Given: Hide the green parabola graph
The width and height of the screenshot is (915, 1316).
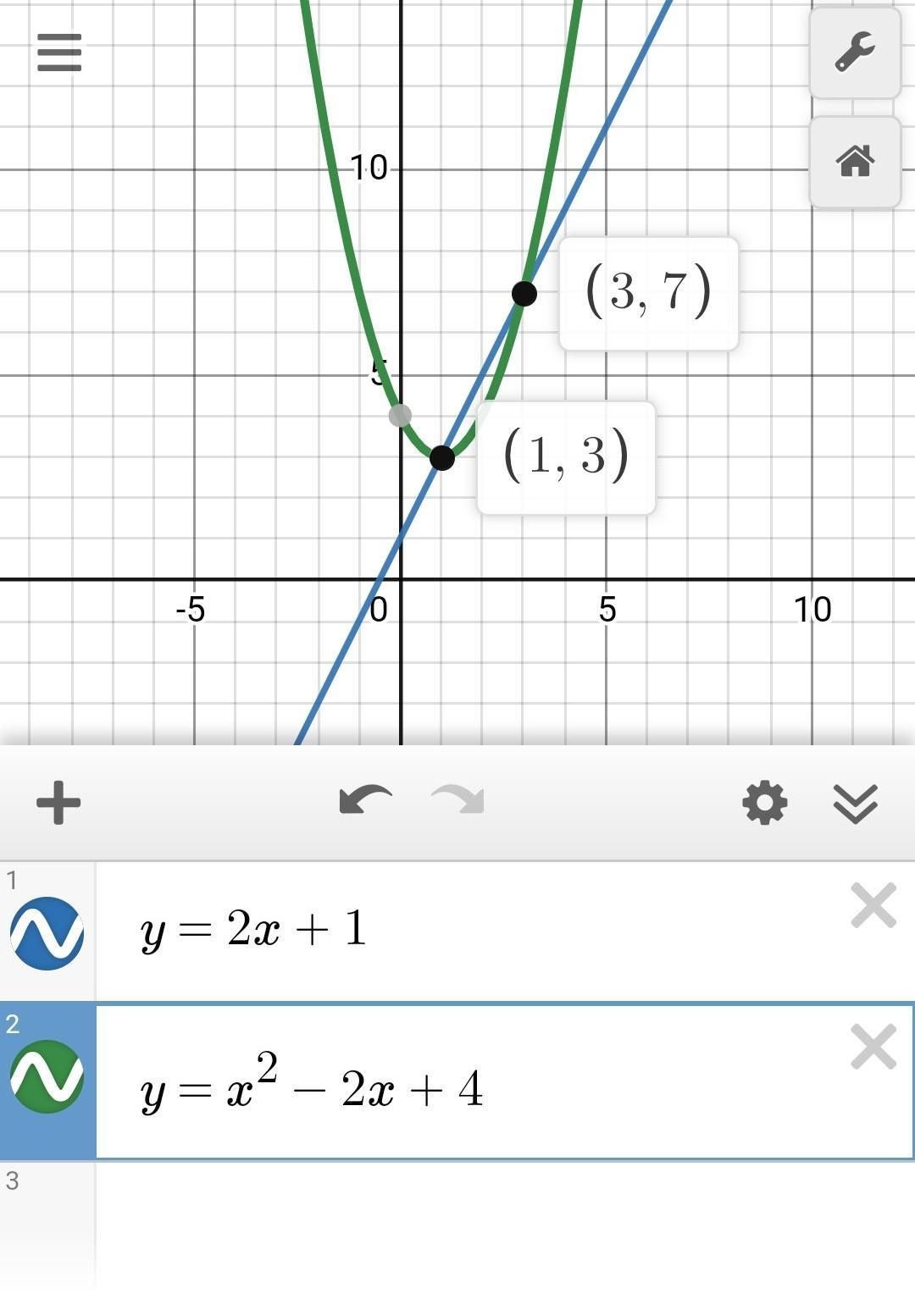Looking at the screenshot, I should [47, 1076].
